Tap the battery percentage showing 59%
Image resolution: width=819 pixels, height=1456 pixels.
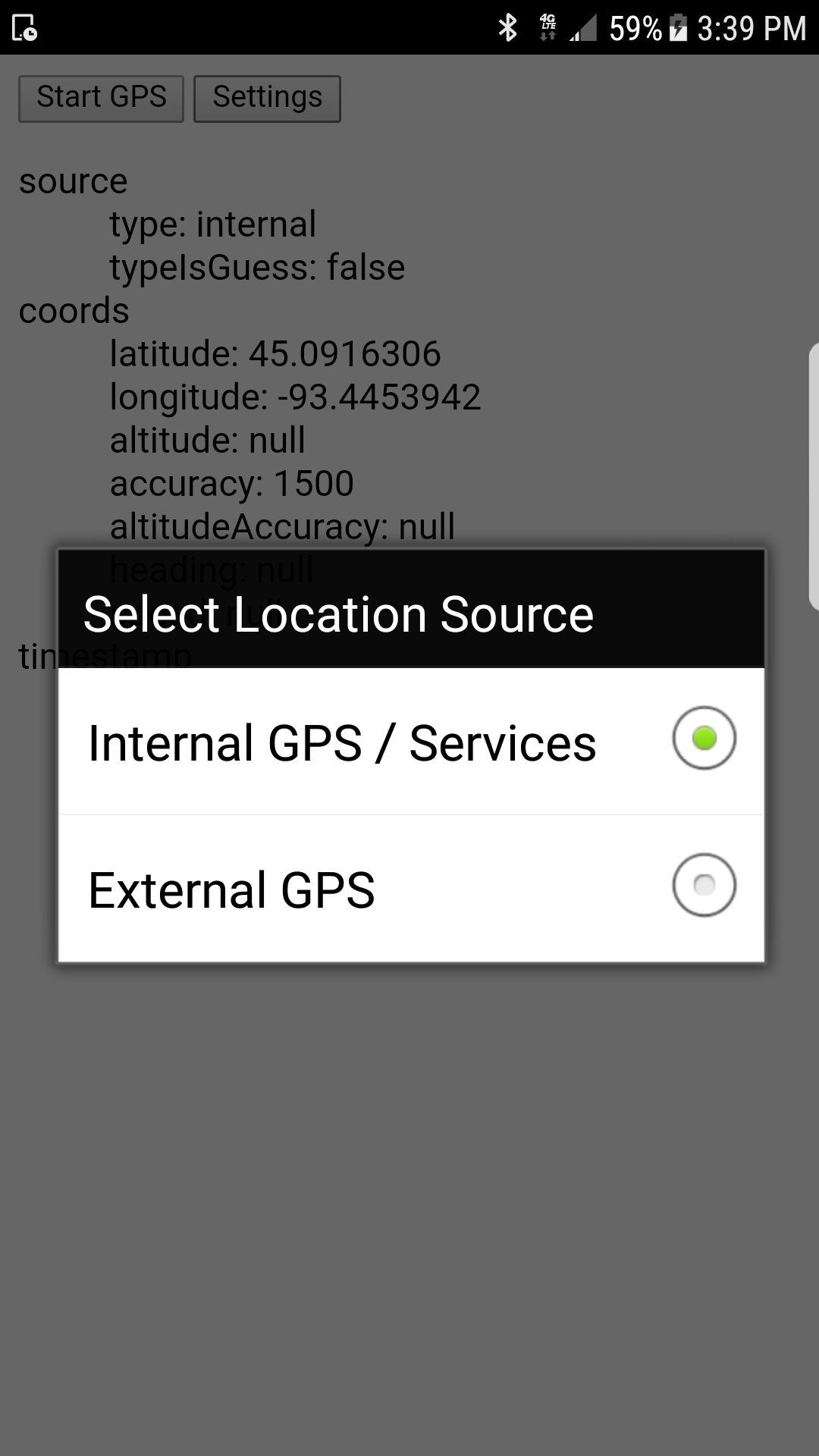coord(637,28)
